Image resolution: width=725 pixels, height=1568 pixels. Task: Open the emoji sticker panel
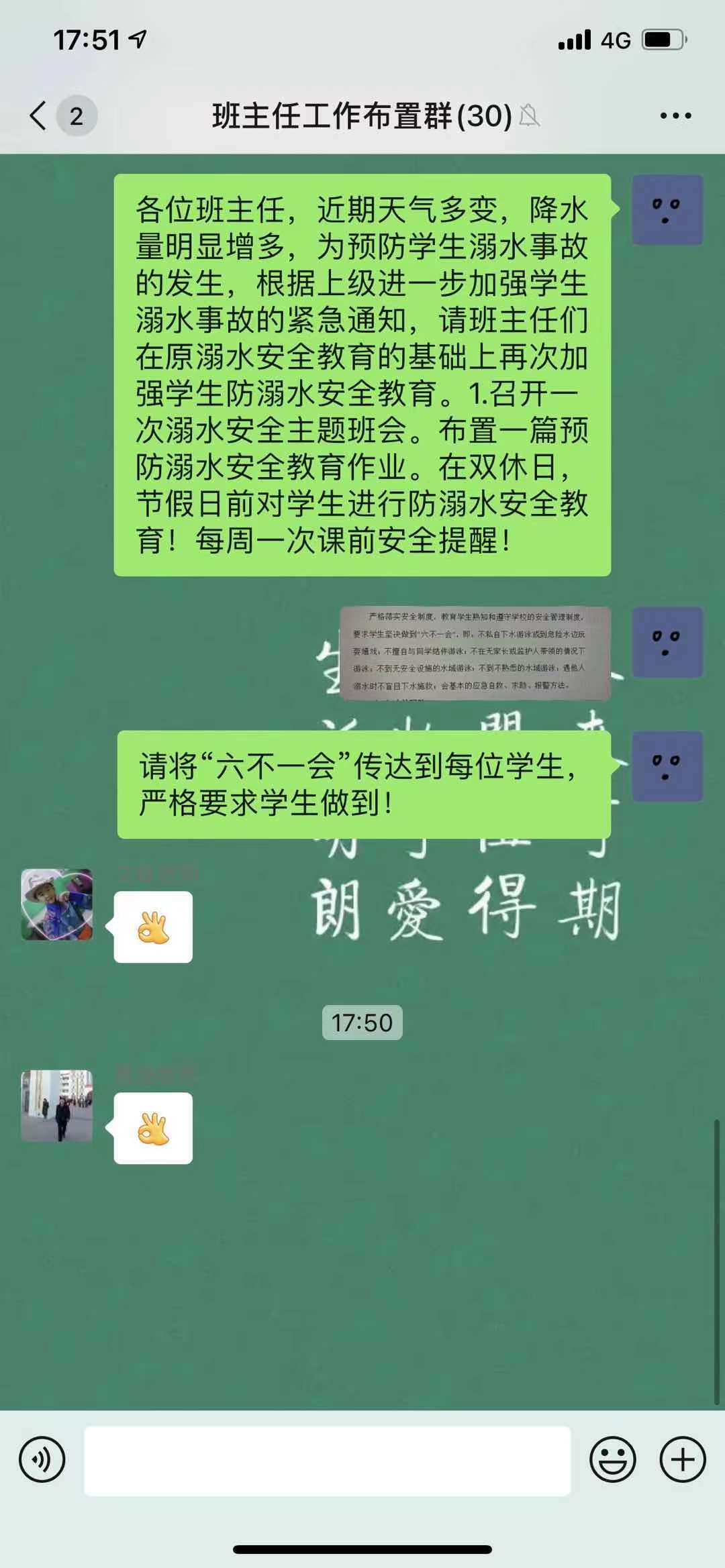click(612, 1459)
